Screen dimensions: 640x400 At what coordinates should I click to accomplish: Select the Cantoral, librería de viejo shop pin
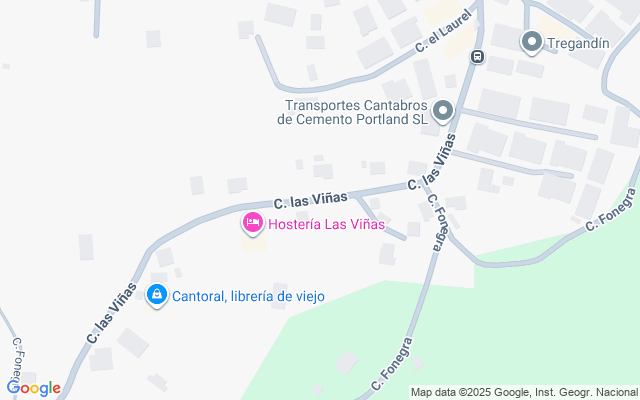[156, 295]
